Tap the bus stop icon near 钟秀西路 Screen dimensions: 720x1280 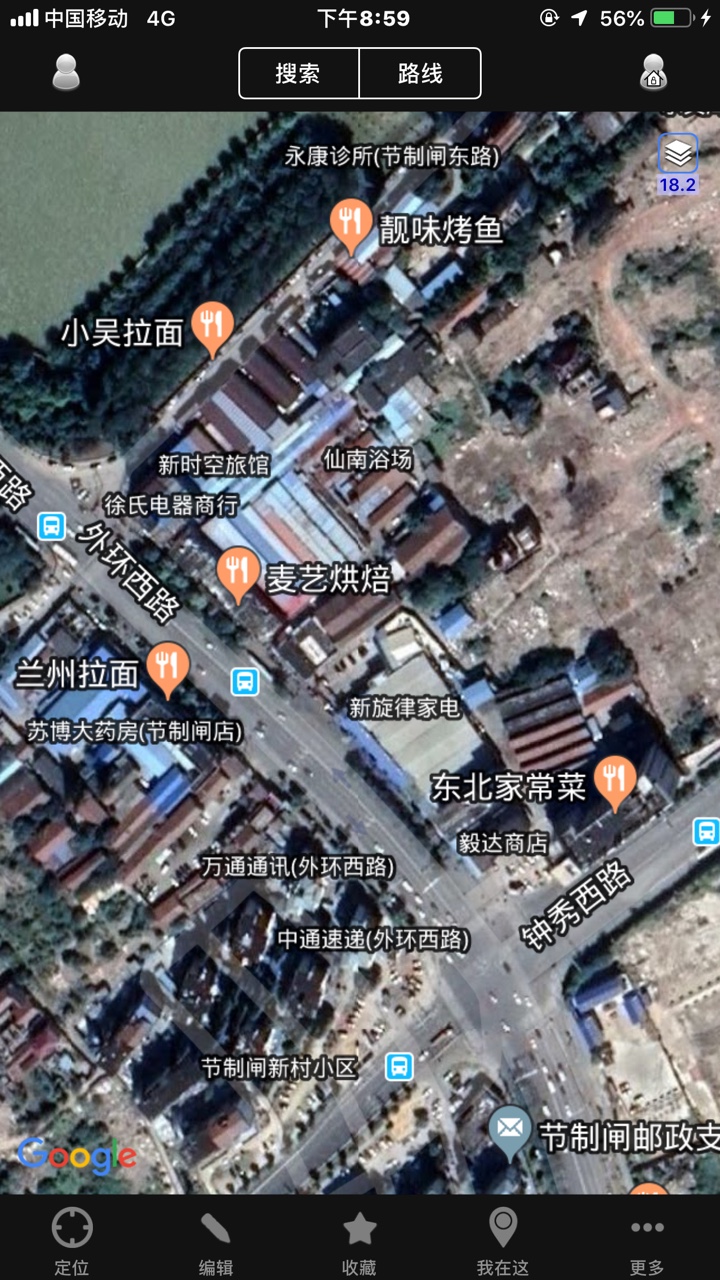(x=706, y=831)
